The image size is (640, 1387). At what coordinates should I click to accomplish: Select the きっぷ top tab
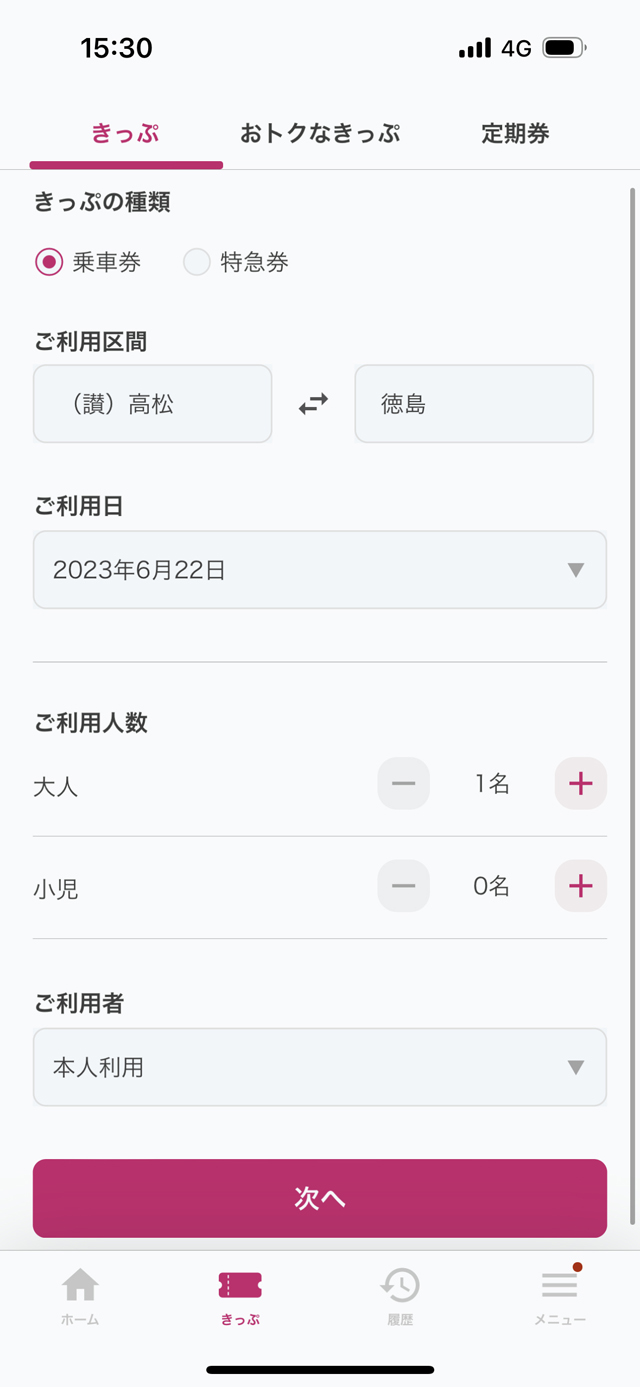pos(126,133)
